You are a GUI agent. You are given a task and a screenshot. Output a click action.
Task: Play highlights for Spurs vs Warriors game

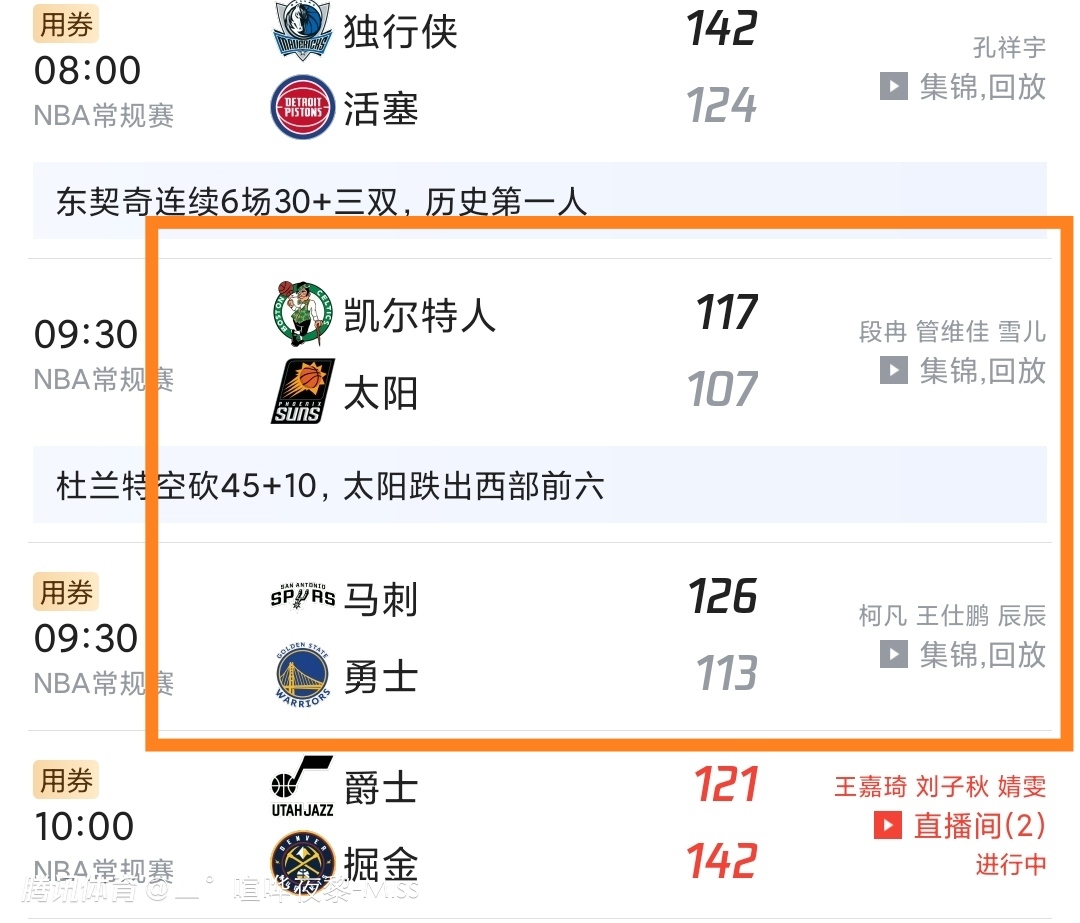(964, 655)
